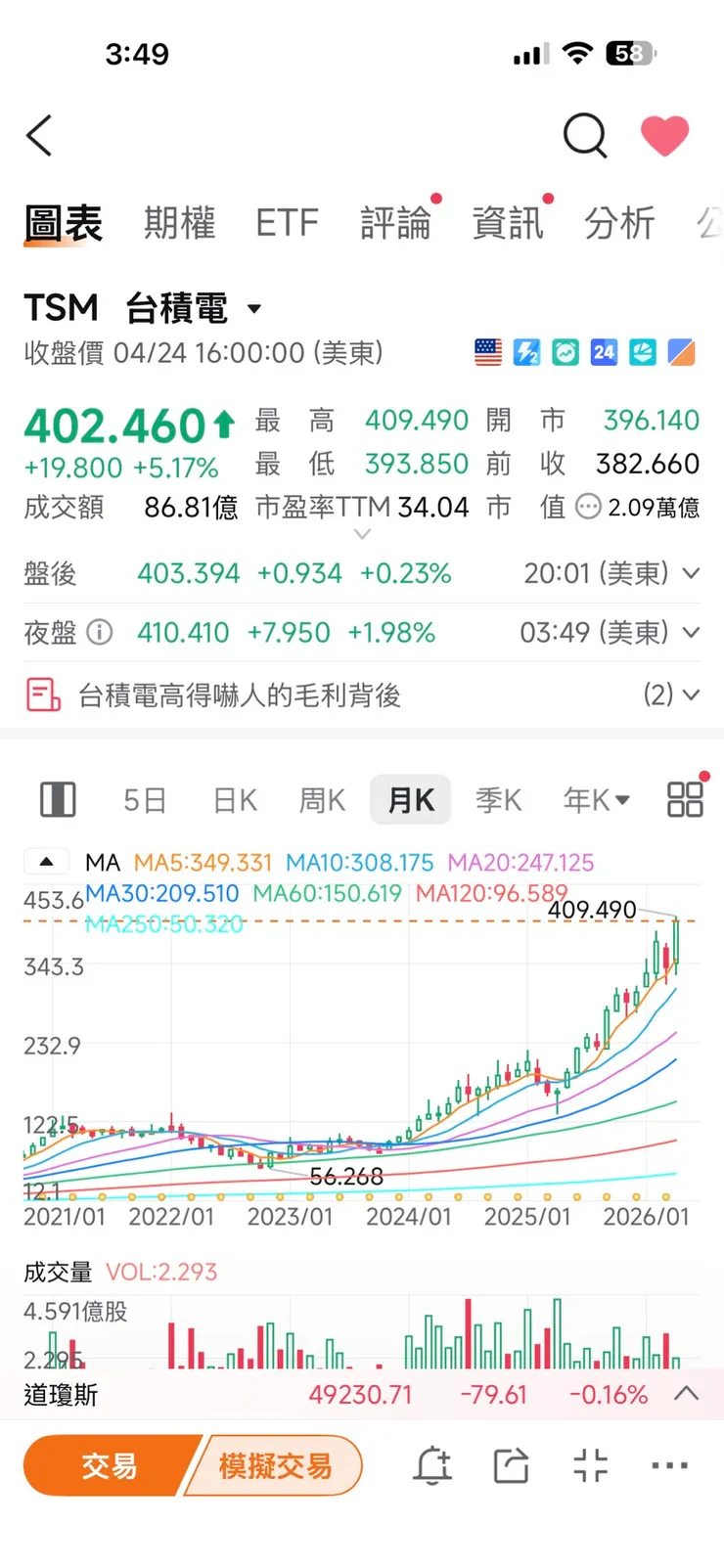724x1568 pixels.
Task: Switch to 模擬交易 simulated trading mode
Action: pos(276,1464)
